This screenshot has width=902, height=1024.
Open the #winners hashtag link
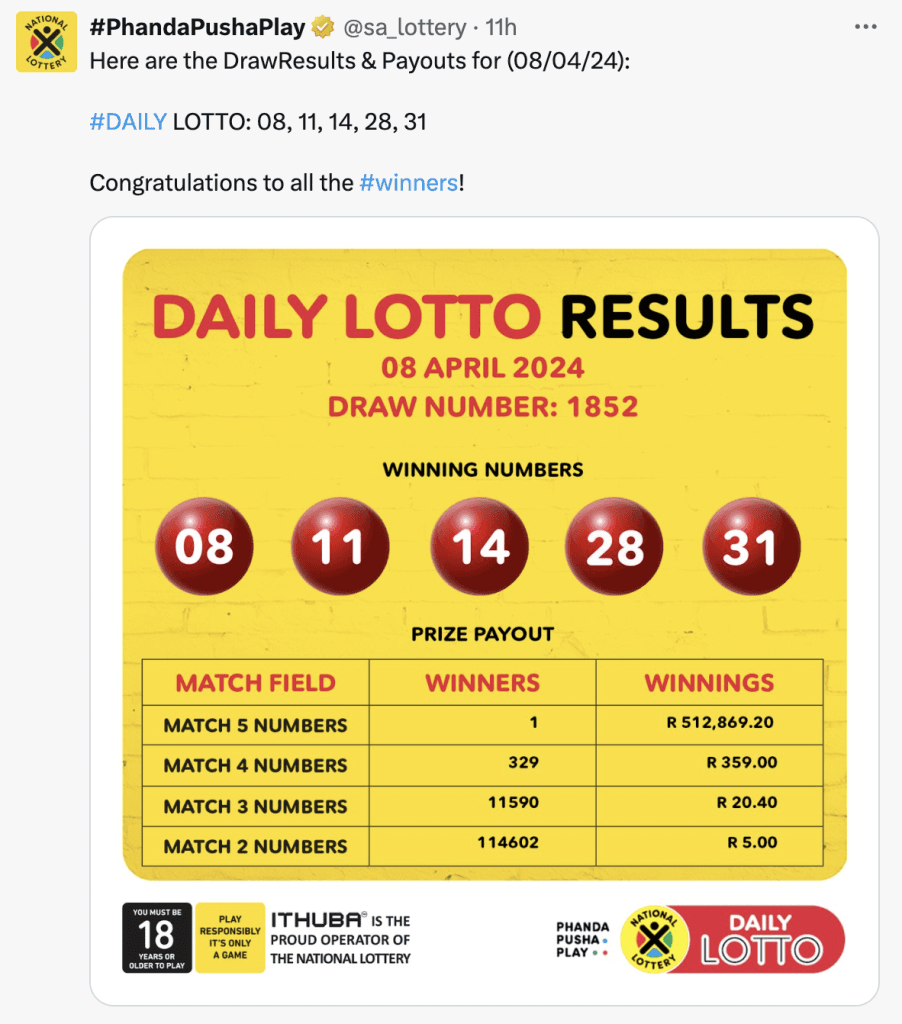coord(408,183)
